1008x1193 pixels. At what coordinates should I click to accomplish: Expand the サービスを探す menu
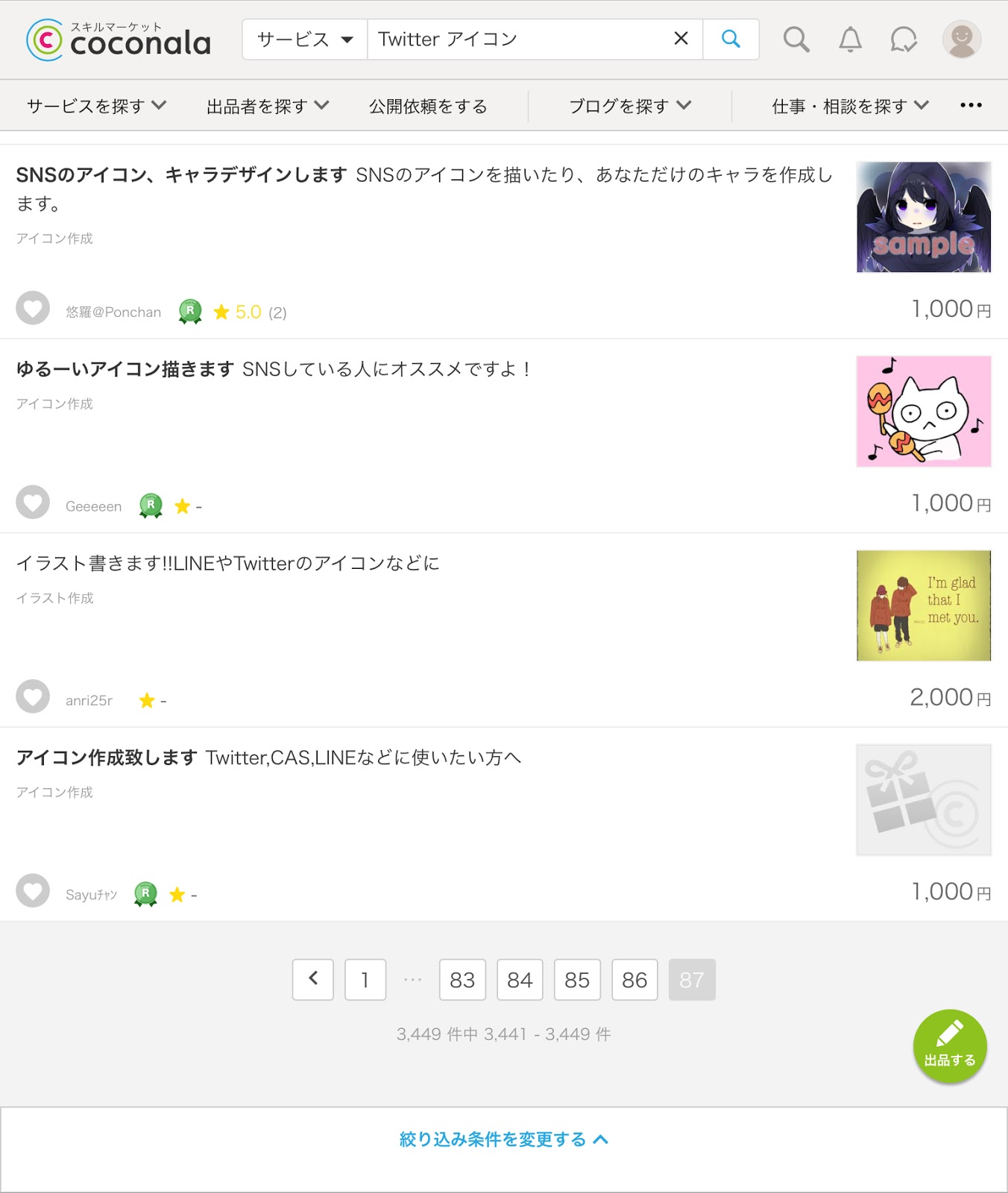point(96,106)
